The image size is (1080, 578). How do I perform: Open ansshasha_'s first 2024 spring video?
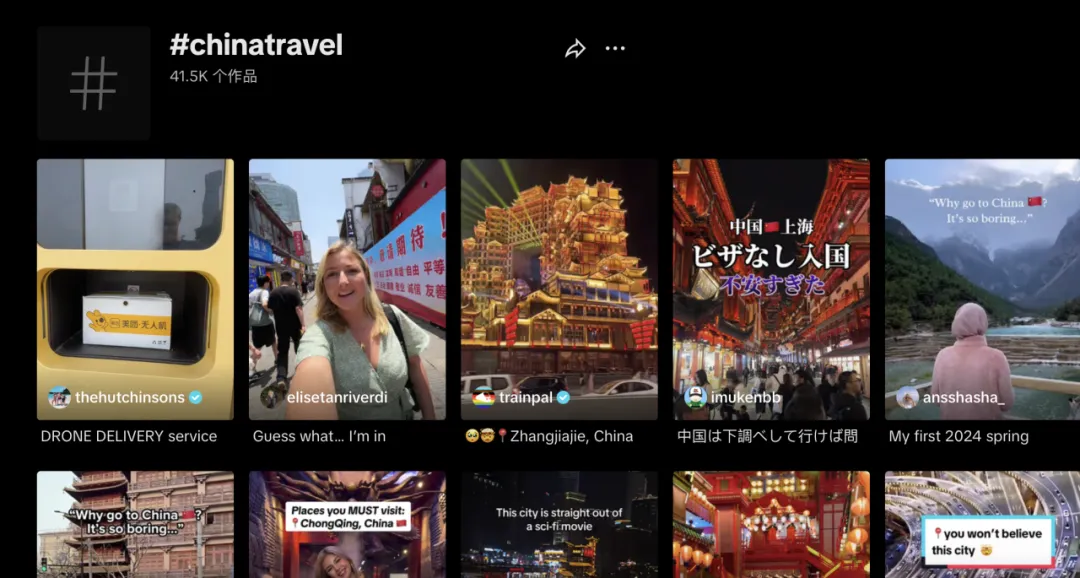click(982, 289)
